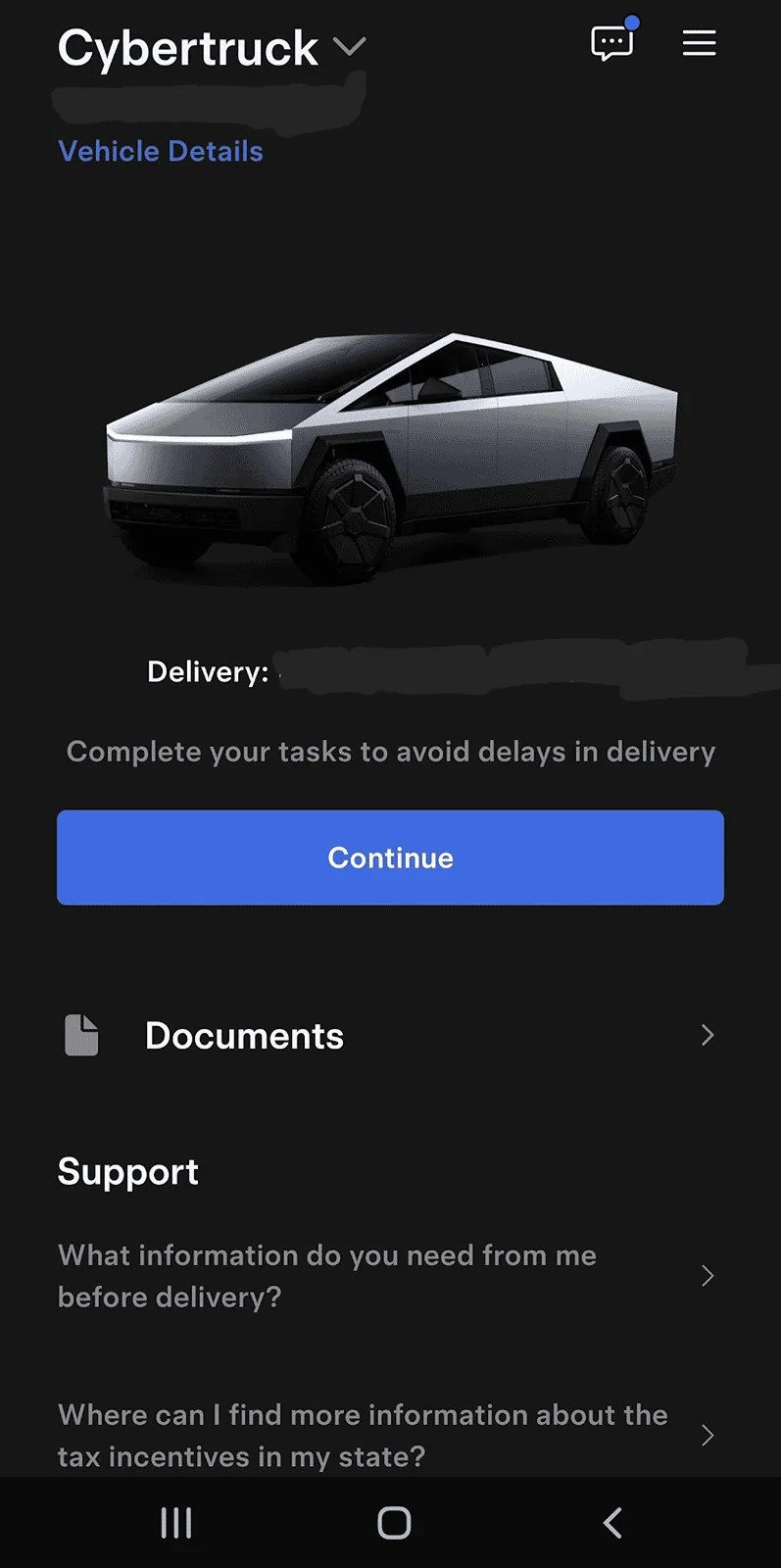The height and width of the screenshot is (1568, 781).
Task: Open the Tesla in-app messages icon
Action: (611, 43)
